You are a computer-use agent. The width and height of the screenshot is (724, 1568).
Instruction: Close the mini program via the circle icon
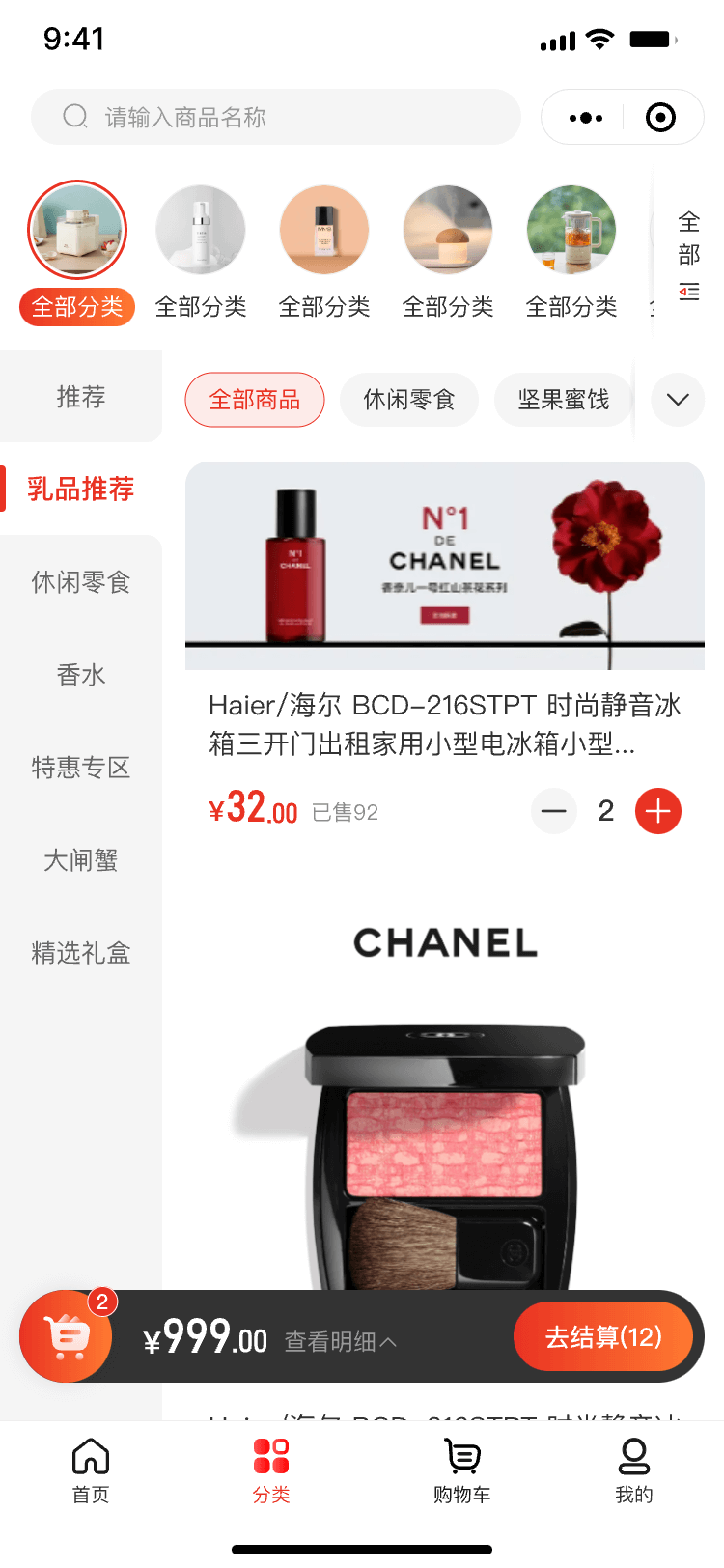point(660,118)
